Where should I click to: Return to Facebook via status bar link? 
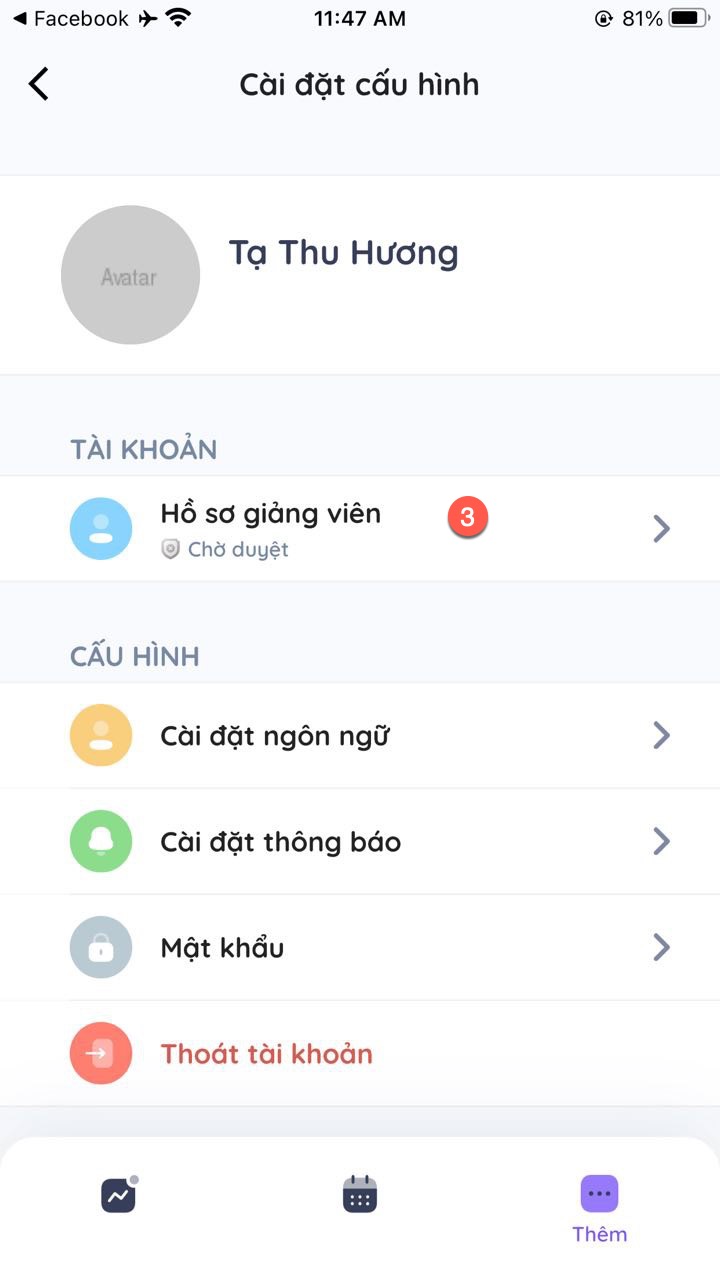pyautogui.click(x=70, y=18)
